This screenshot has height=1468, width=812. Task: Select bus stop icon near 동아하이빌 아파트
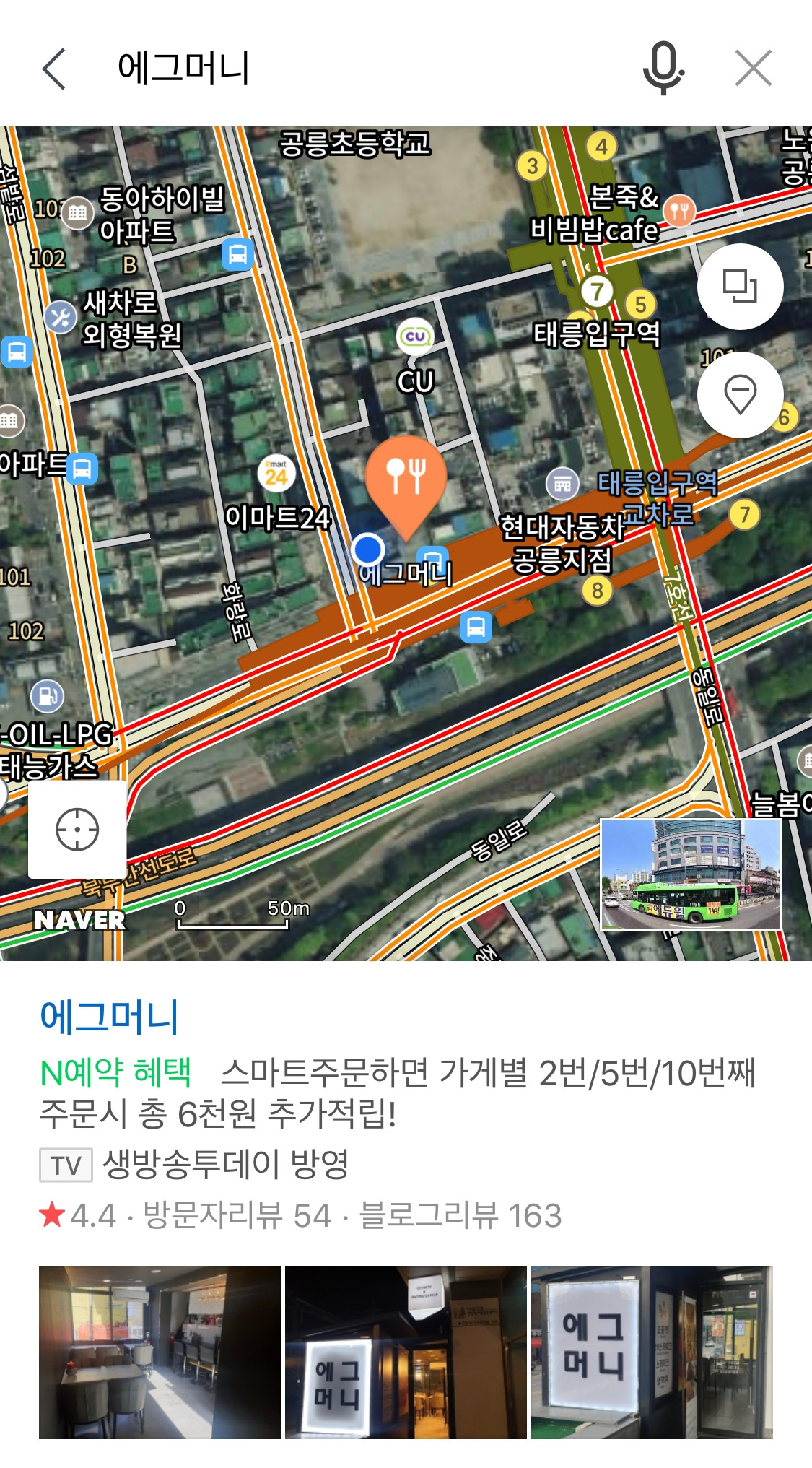(237, 254)
